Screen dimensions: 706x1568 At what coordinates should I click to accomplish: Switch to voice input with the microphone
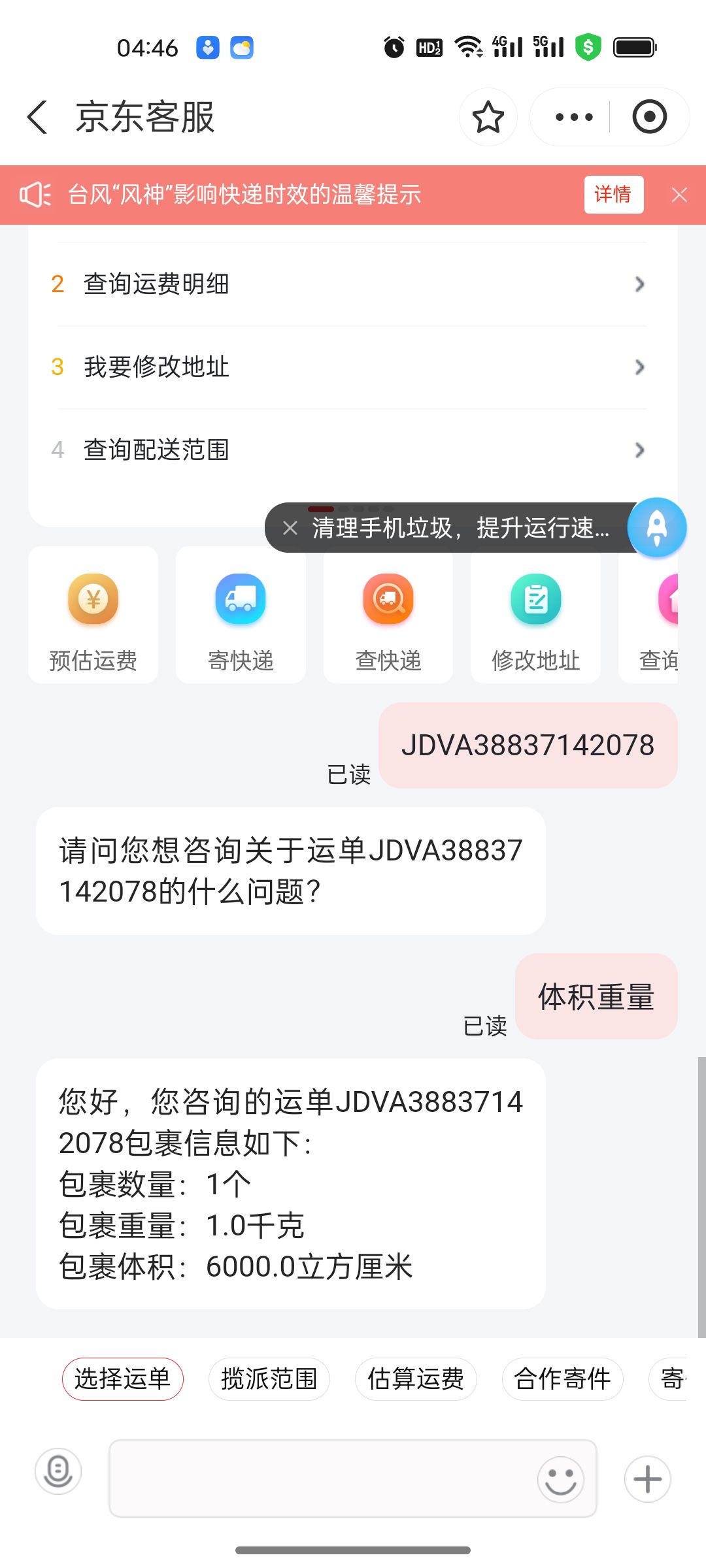click(x=58, y=1471)
